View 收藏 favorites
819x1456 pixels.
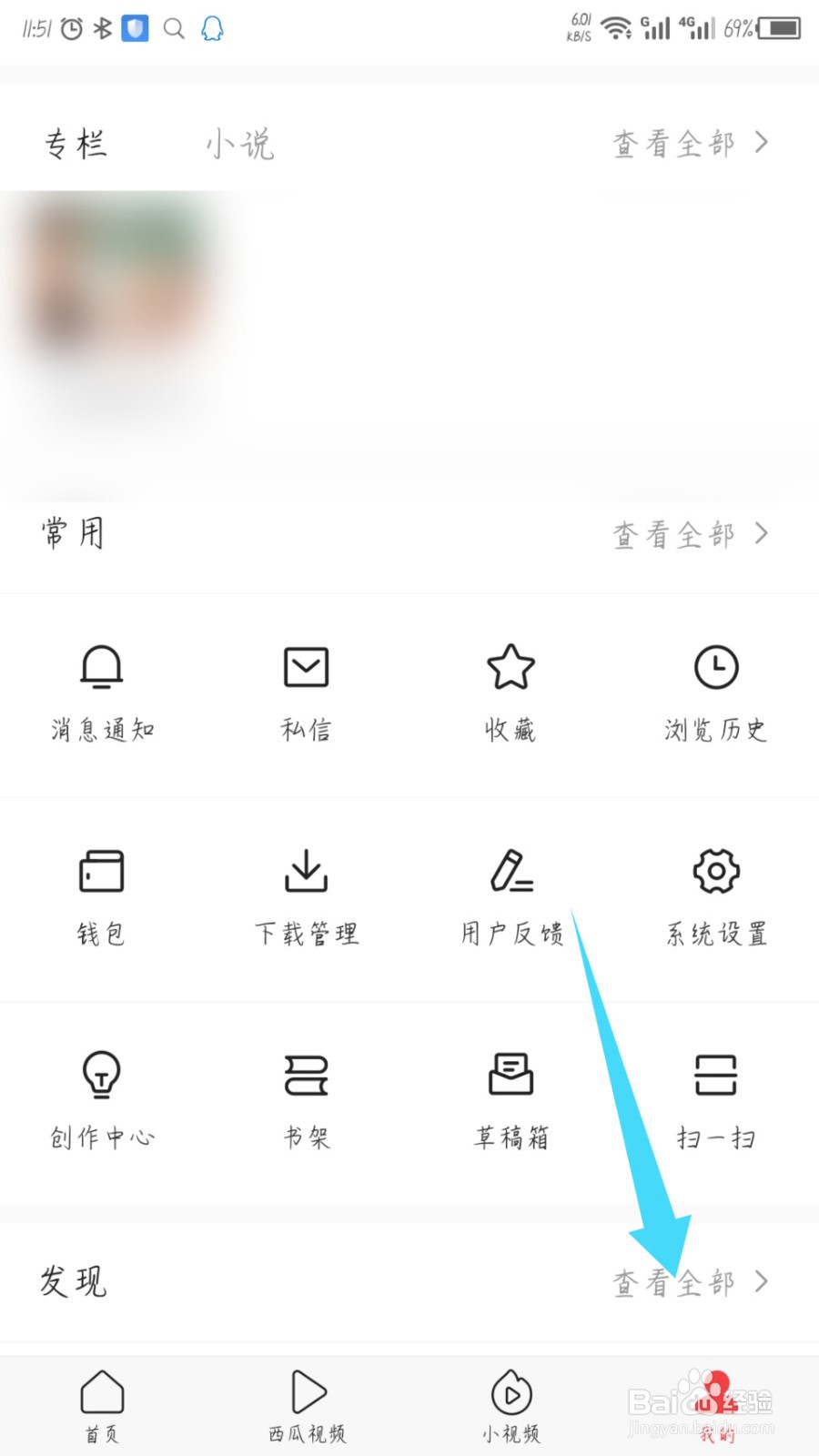(x=511, y=692)
